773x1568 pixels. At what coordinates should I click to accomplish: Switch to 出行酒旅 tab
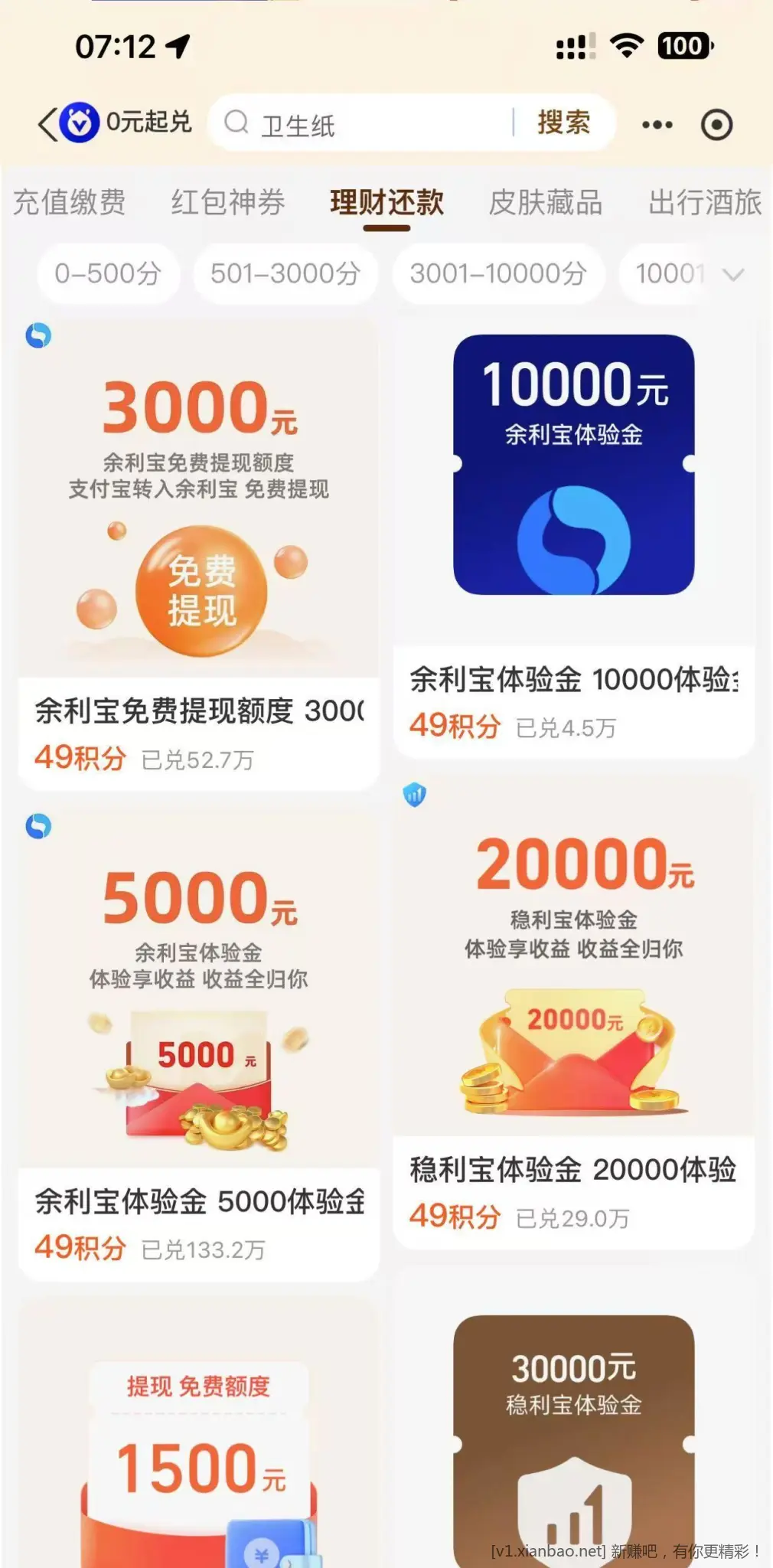coord(705,203)
